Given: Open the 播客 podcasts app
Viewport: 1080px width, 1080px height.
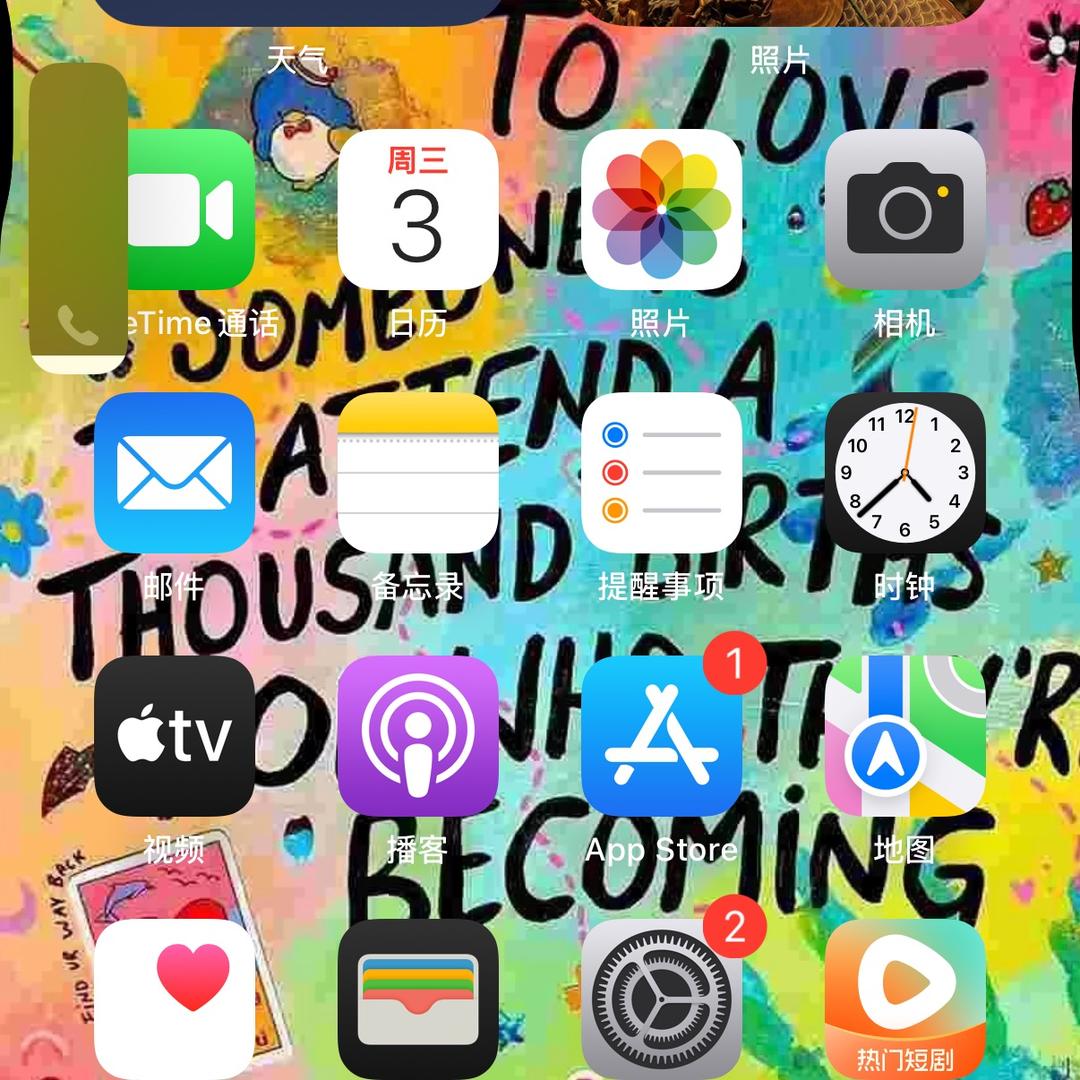Looking at the screenshot, I should pos(417,736).
